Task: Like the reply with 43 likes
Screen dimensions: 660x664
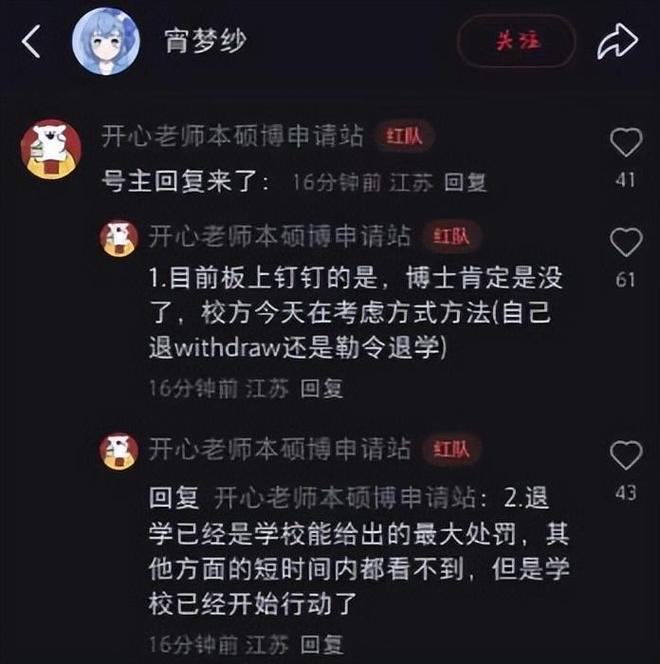Action: 626,456
